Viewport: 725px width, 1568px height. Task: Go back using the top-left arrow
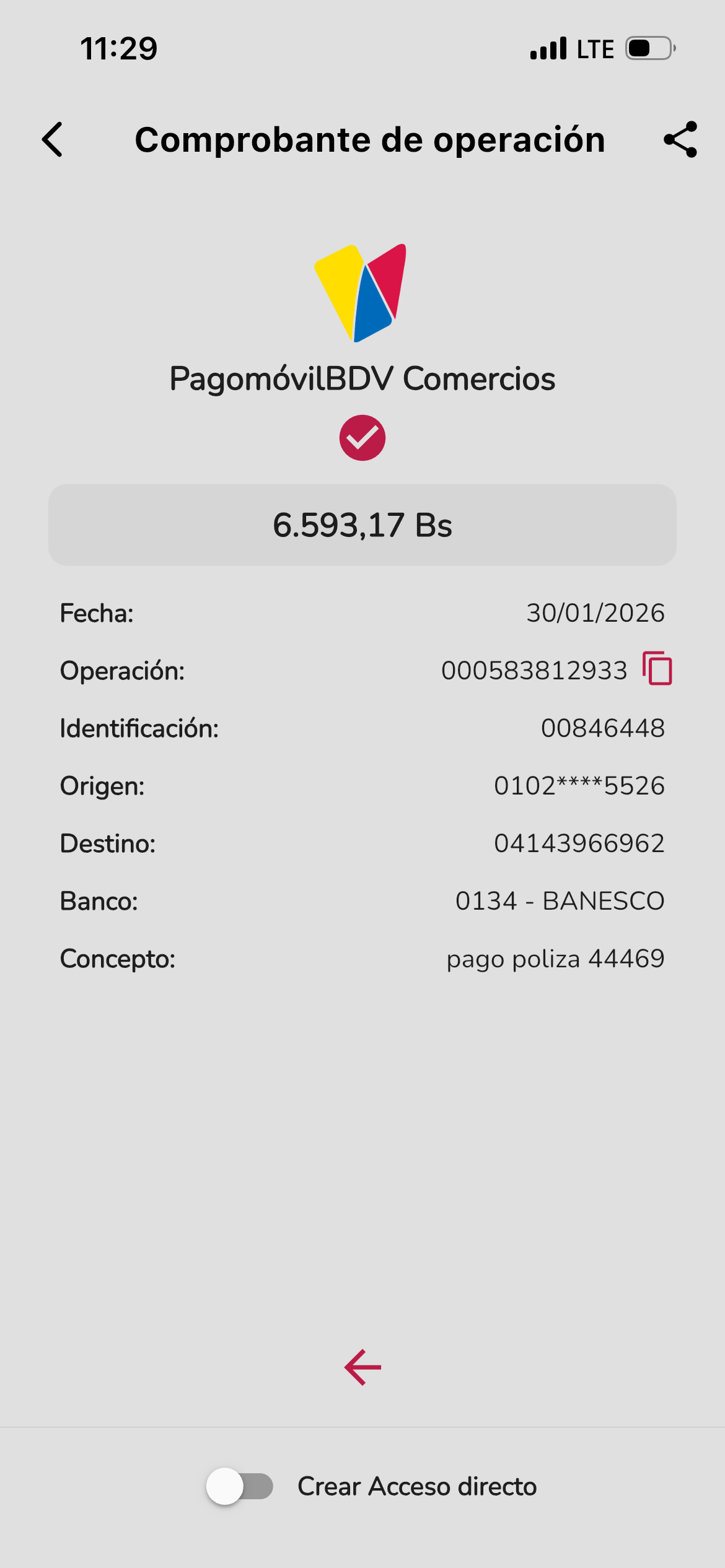tap(53, 139)
